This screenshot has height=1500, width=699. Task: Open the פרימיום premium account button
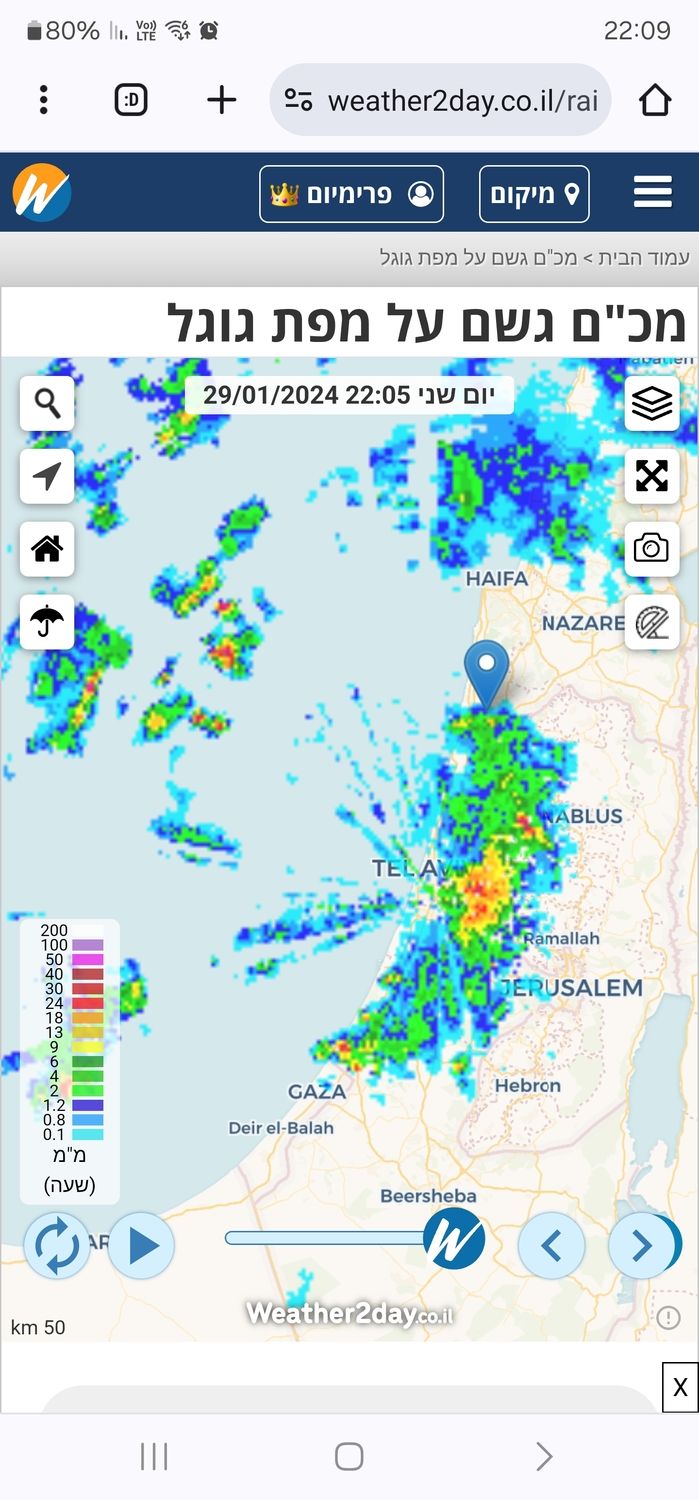pyautogui.click(x=351, y=194)
